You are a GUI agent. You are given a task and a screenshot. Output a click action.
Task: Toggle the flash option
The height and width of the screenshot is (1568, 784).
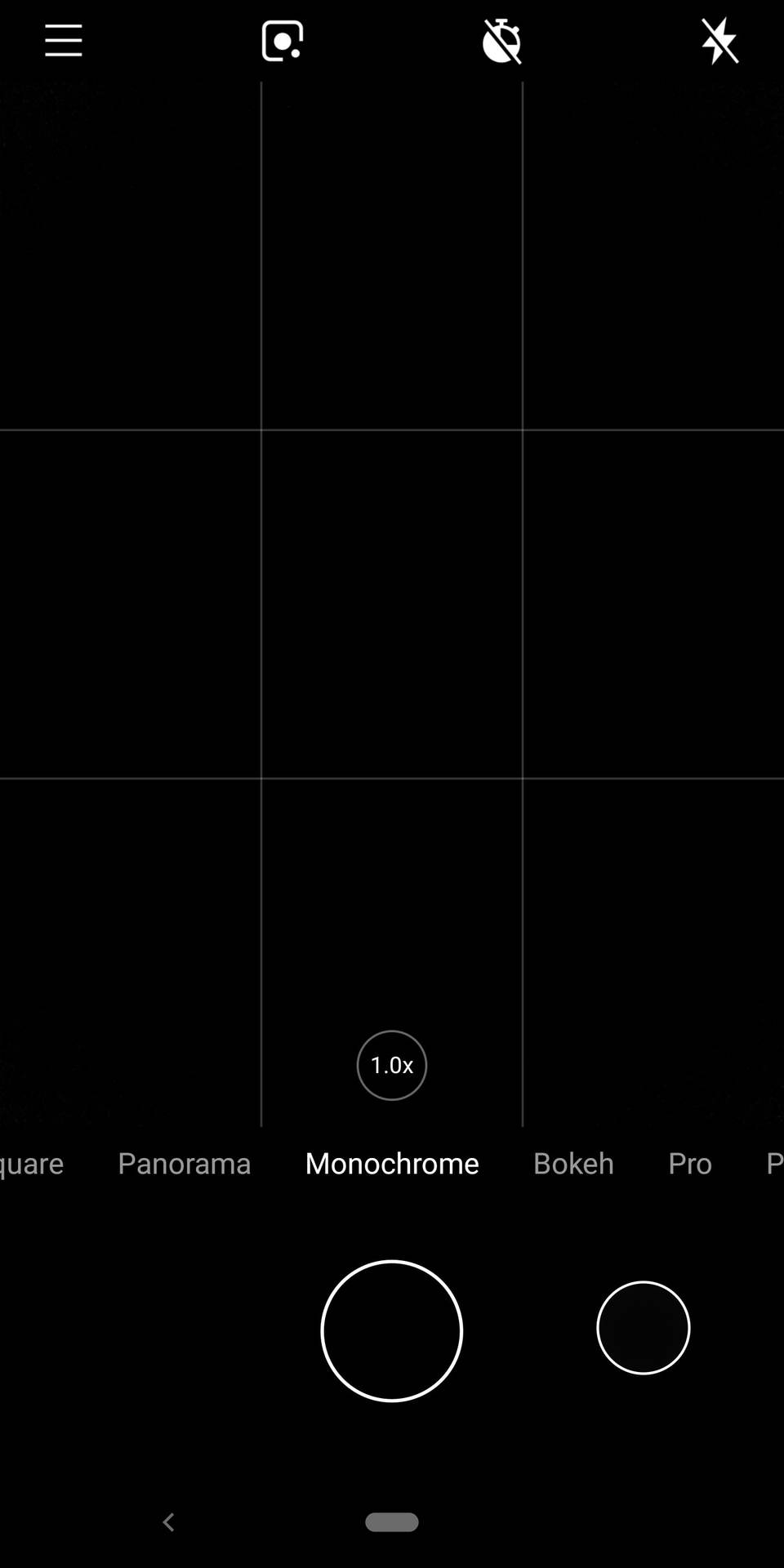(x=719, y=41)
